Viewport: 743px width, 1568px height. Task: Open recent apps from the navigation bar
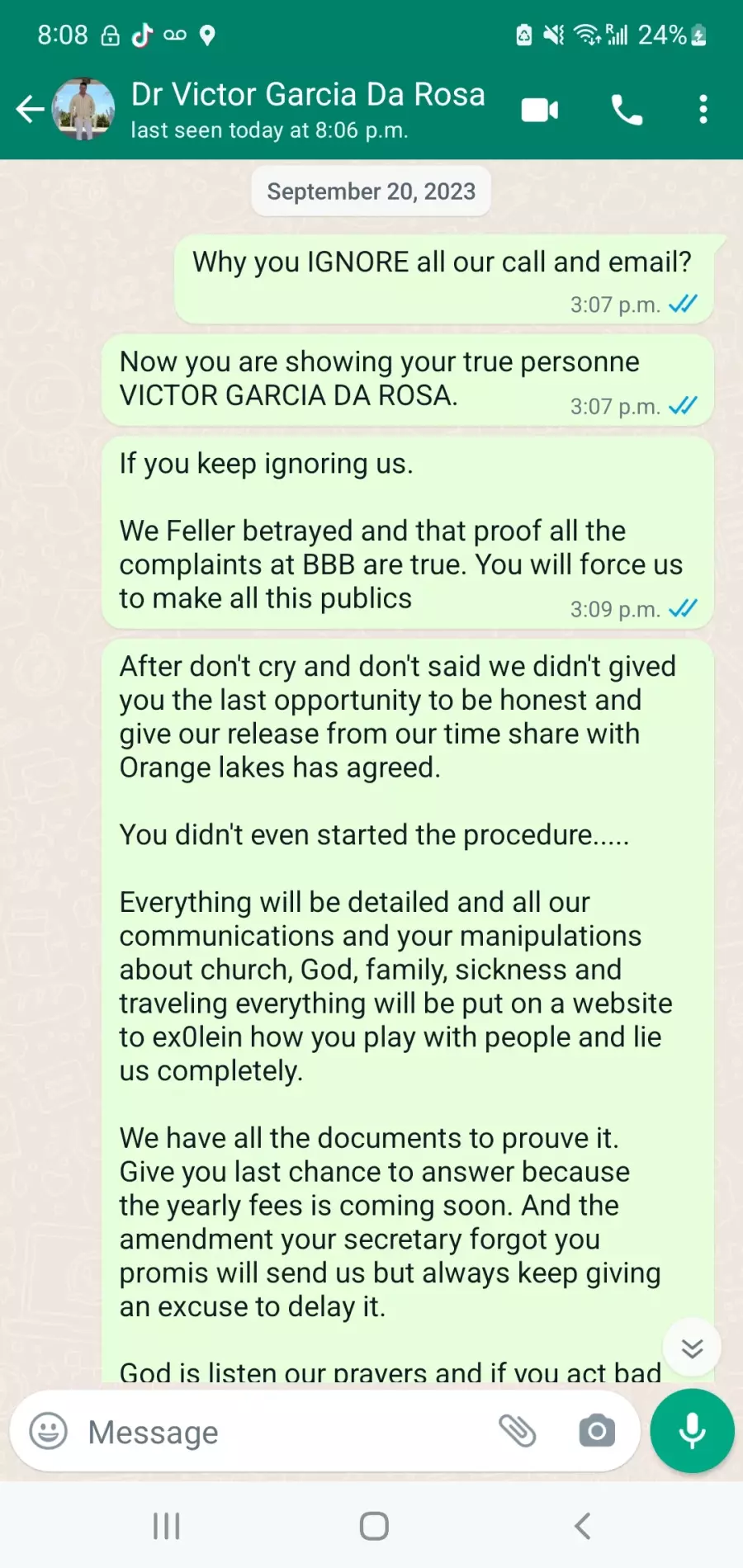[x=167, y=1526]
